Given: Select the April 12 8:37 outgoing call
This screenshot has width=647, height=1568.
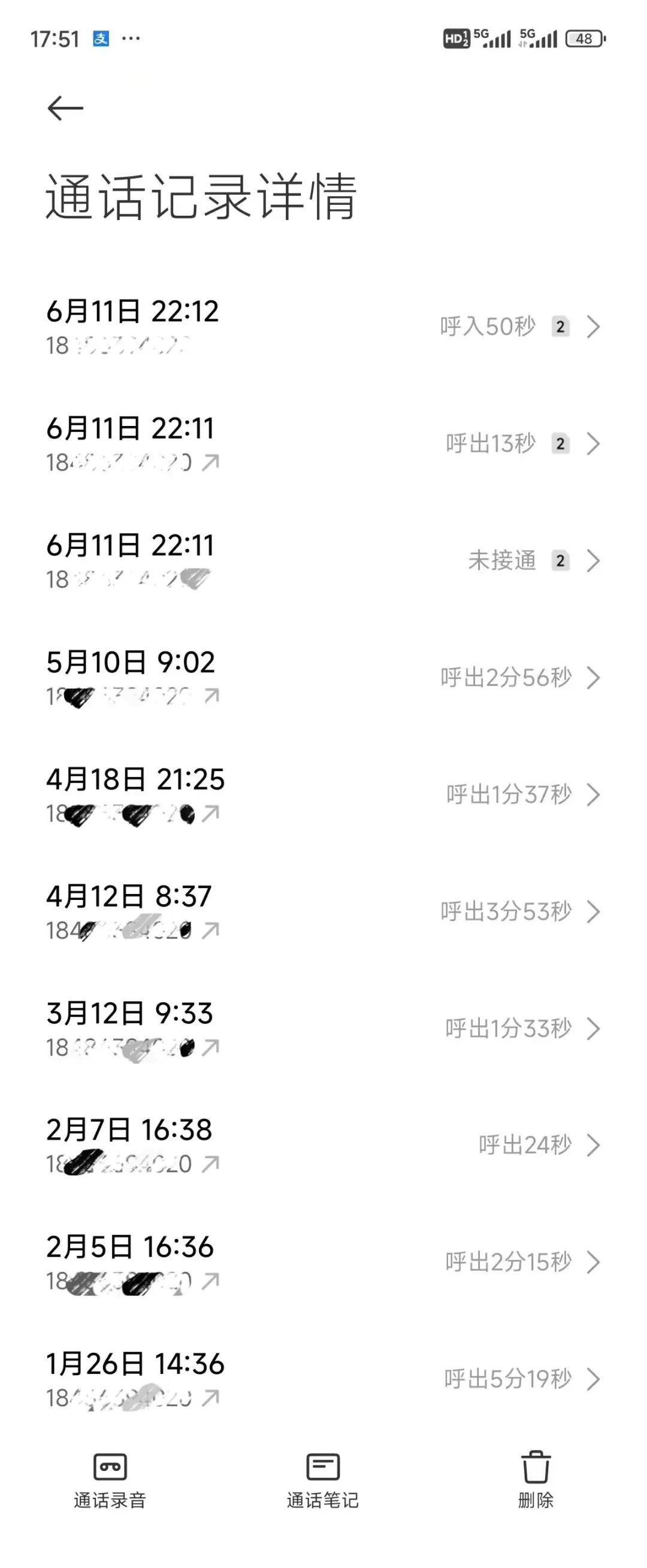Looking at the screenshot, I should tap(323, 911).
